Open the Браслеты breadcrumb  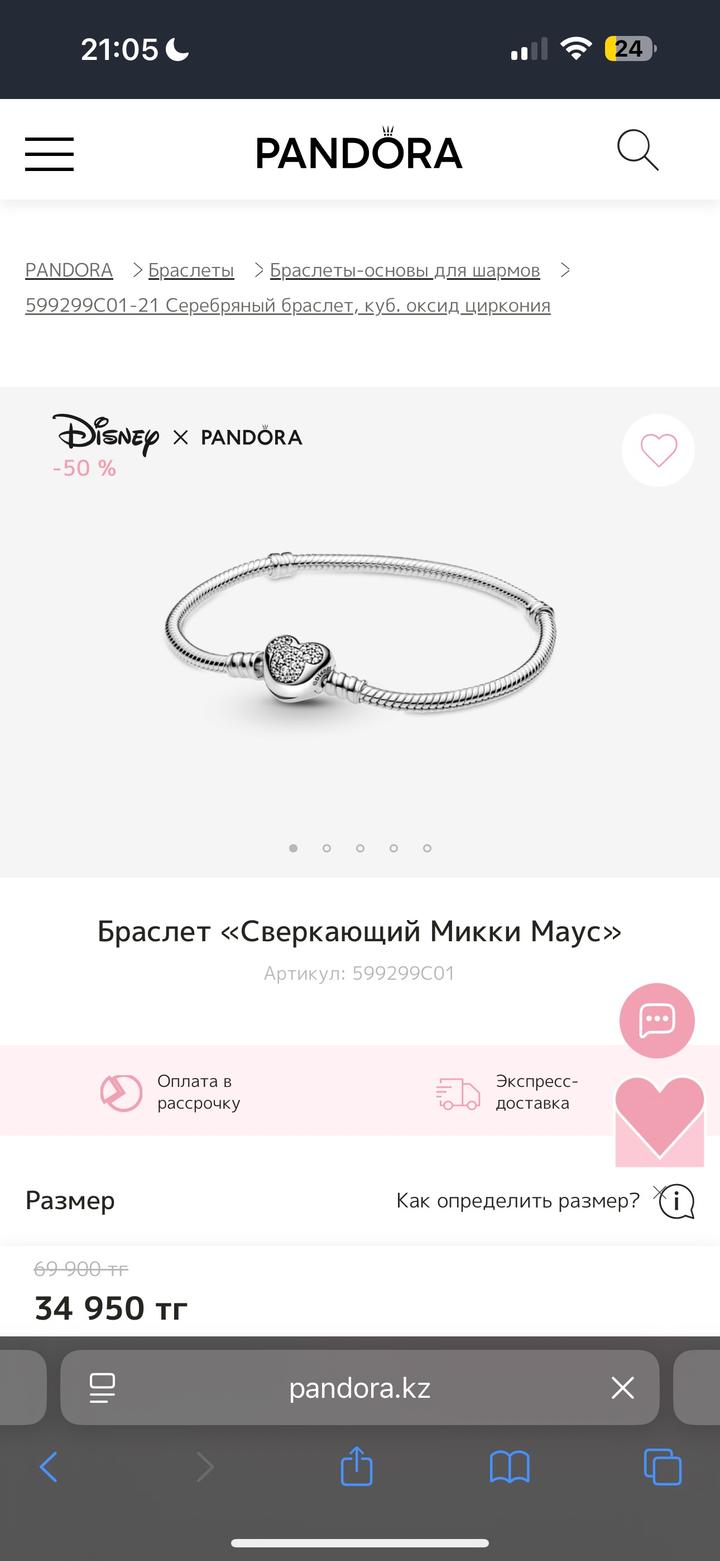(x=191, y=270)
